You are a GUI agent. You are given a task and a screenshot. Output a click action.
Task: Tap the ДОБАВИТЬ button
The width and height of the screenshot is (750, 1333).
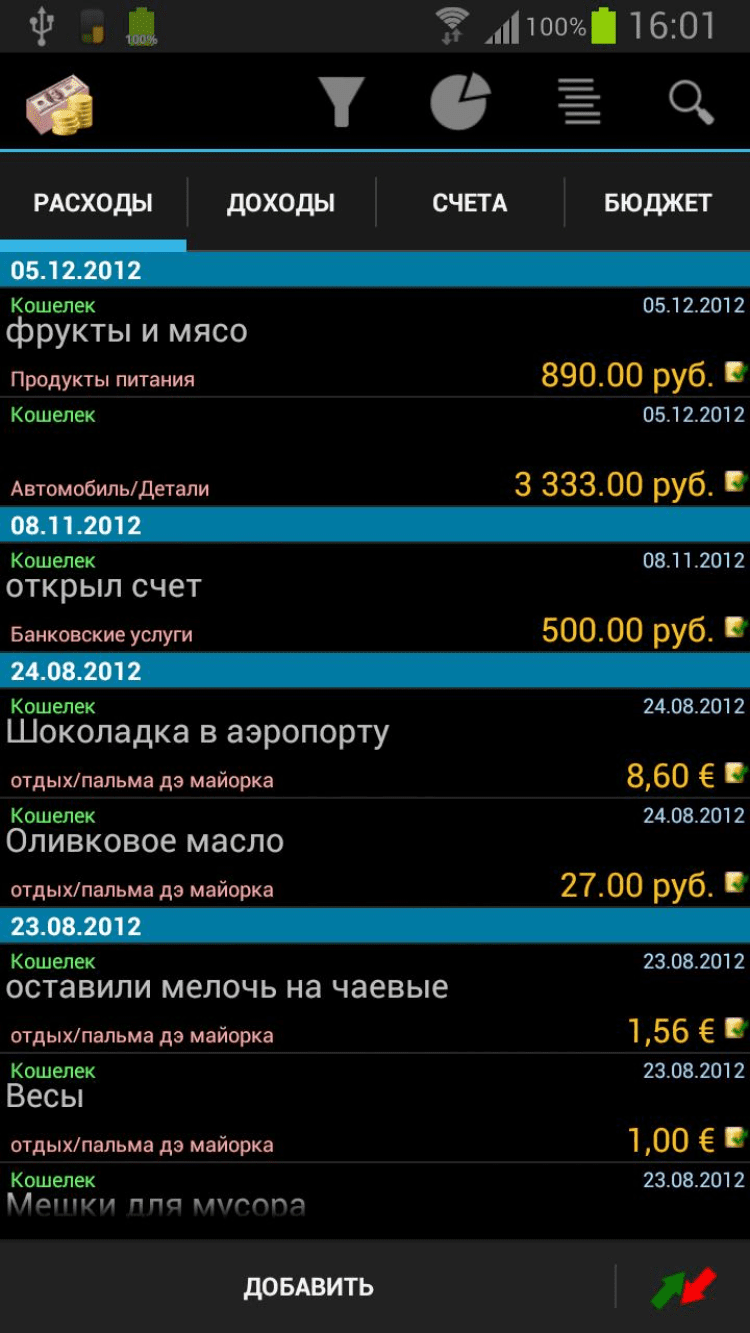[x=308, y=1287]
